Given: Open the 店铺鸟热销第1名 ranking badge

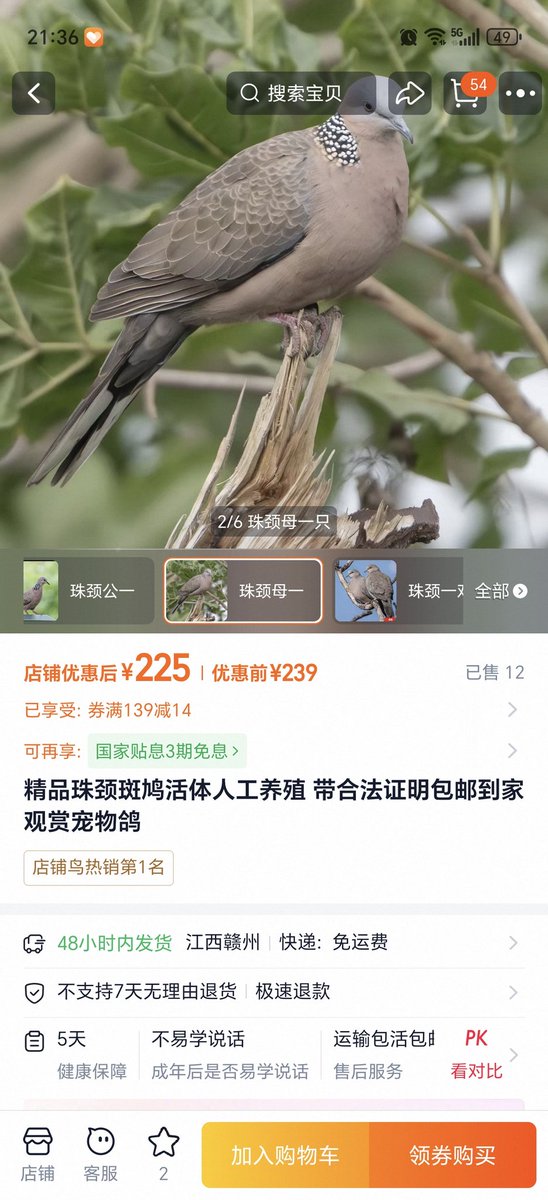Looking at the screenshot, I should click(x=99, y=867).
